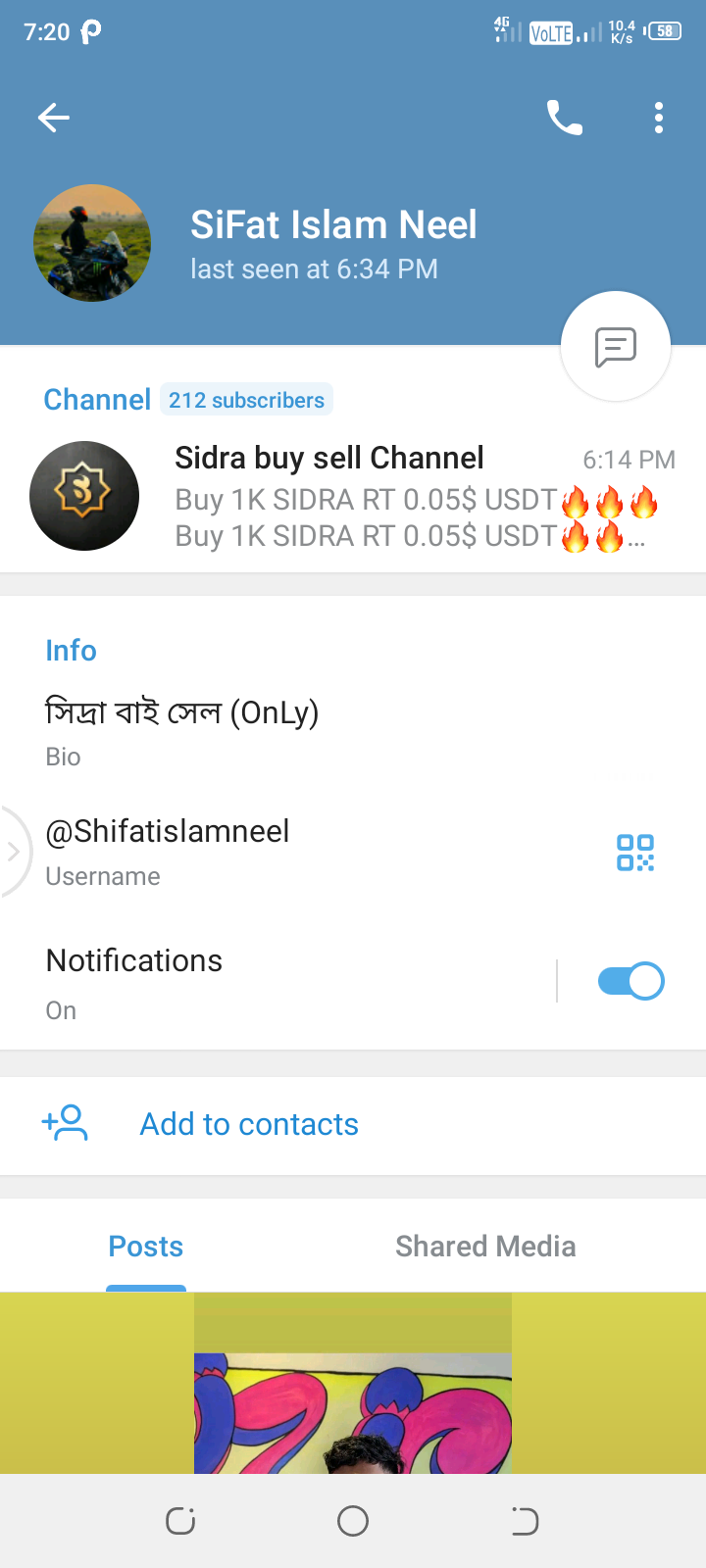Show the QR code for username
The image size is (706, 1568).
pos(634,853)
